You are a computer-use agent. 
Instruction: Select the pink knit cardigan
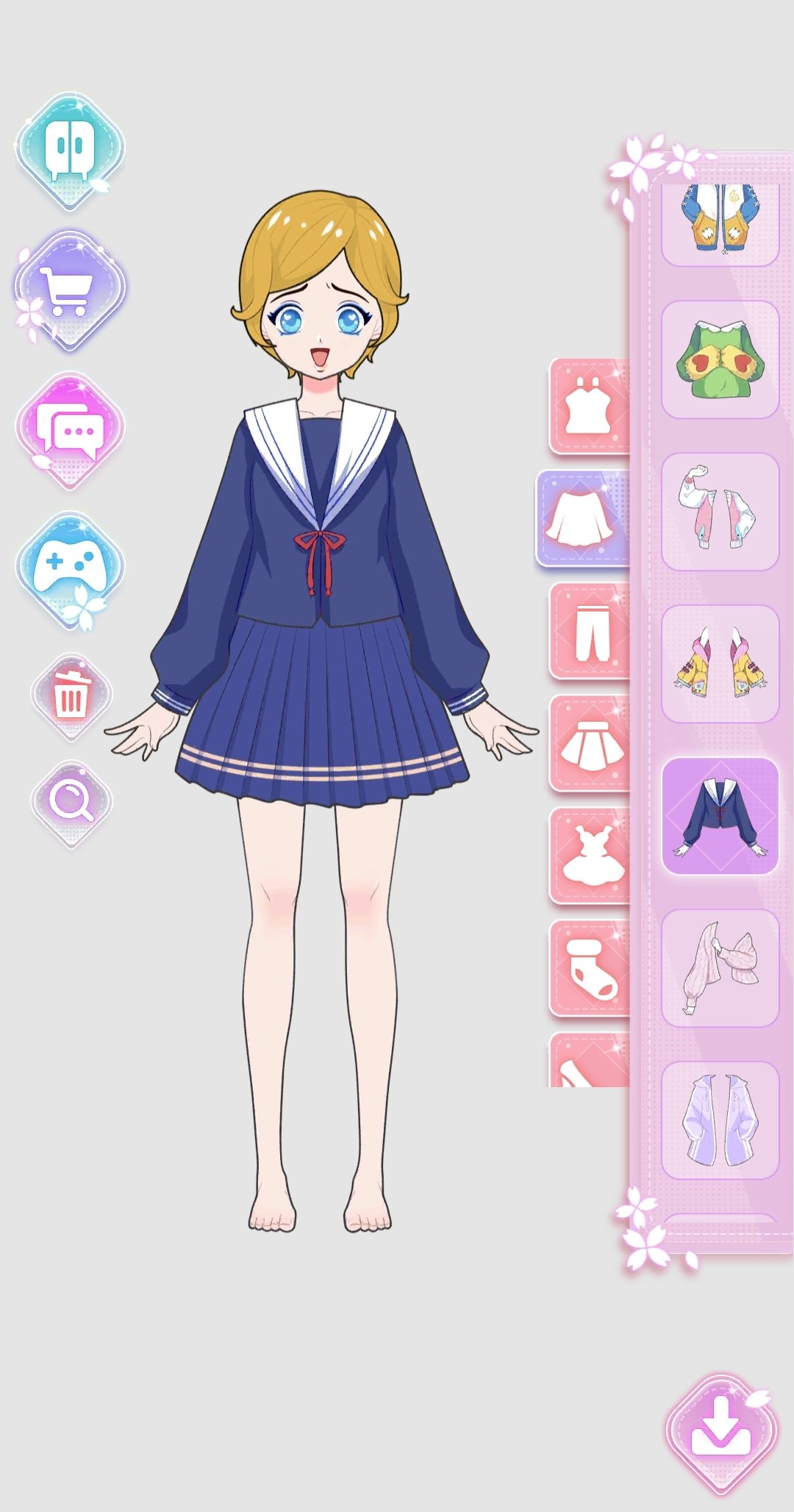[720, 968]
